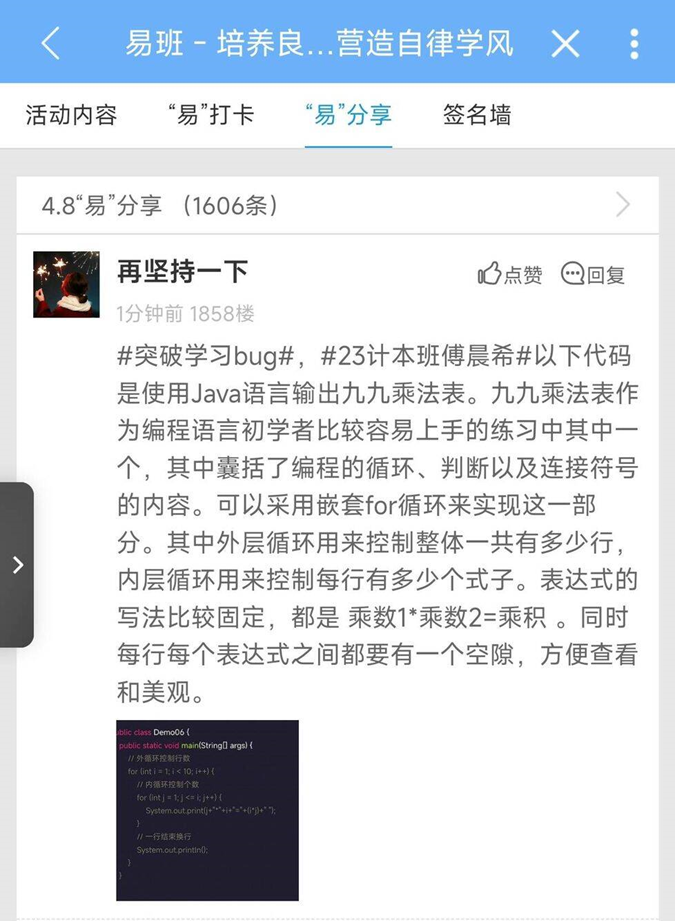Go back using the top-left arrow
Screen dimensions: 675x921
(x=50, y=43)
